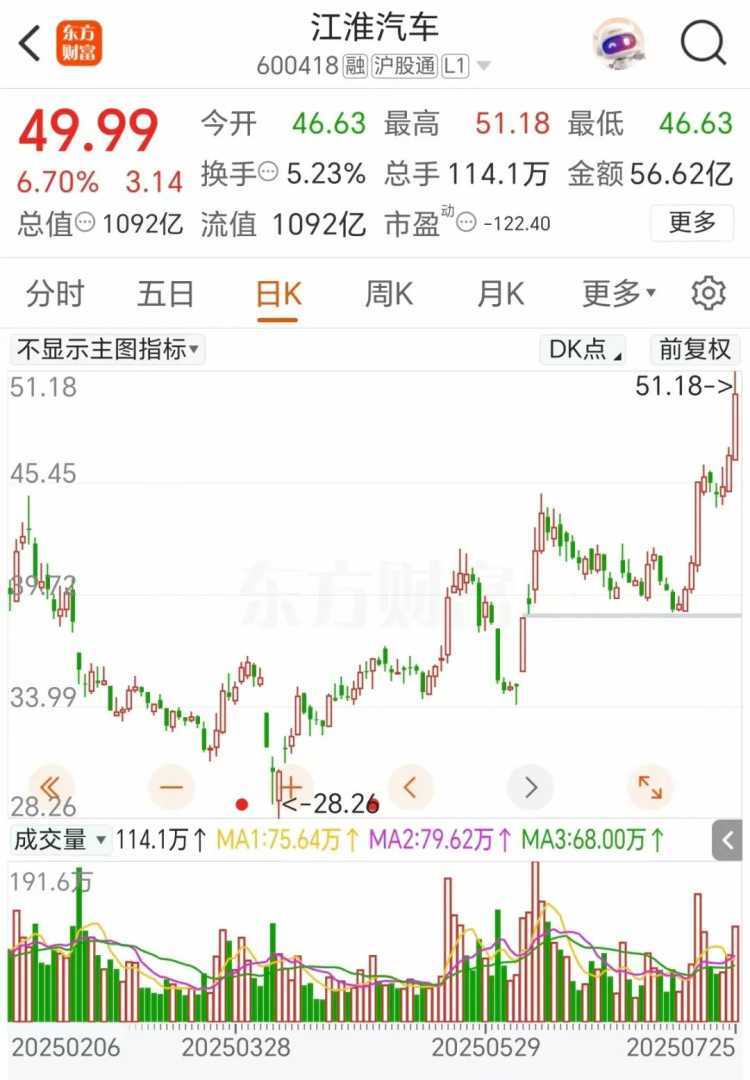The image size is (750, 1080).
Task: Zoom out the K-line chart
Action: [x=171, y=787]
